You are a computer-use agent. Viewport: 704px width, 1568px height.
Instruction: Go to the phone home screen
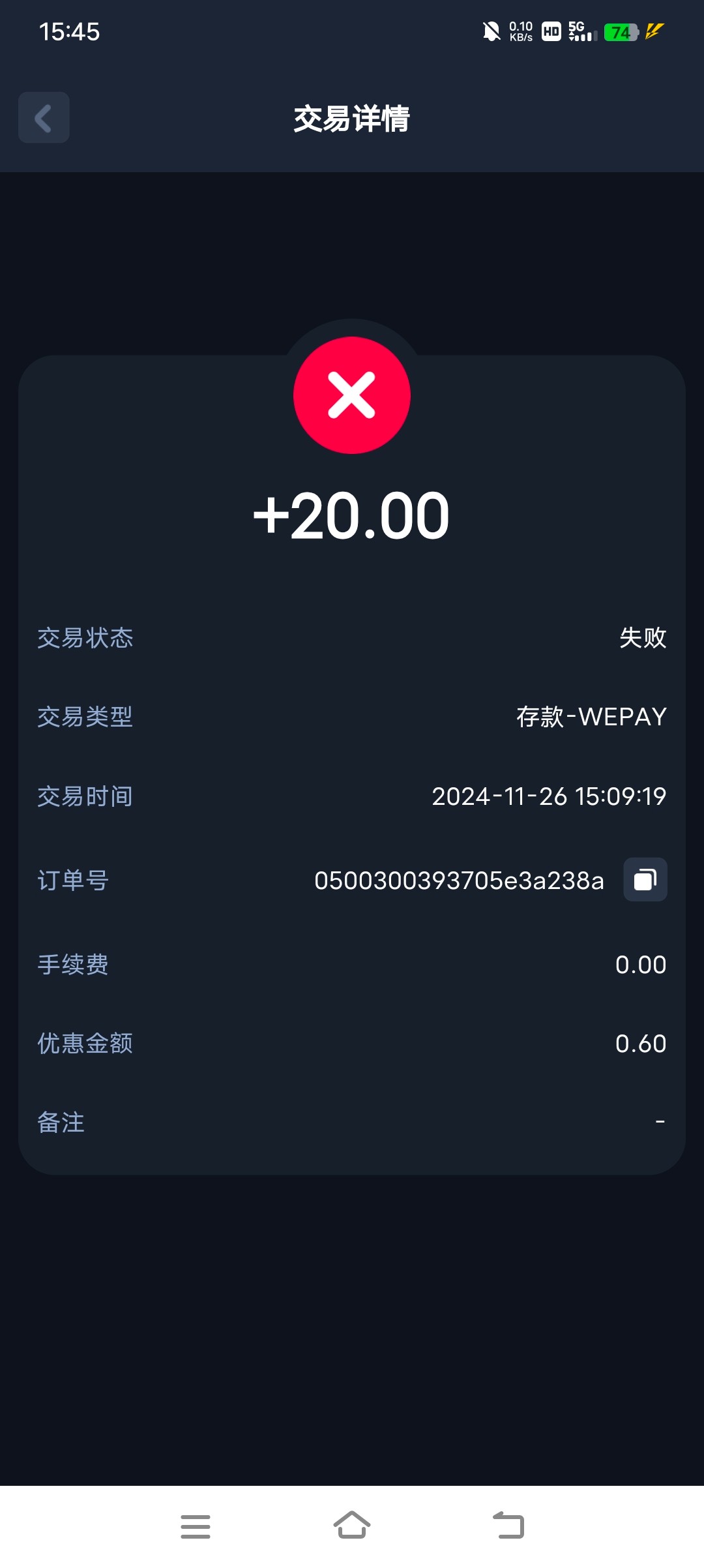(x=352, y=1525)
